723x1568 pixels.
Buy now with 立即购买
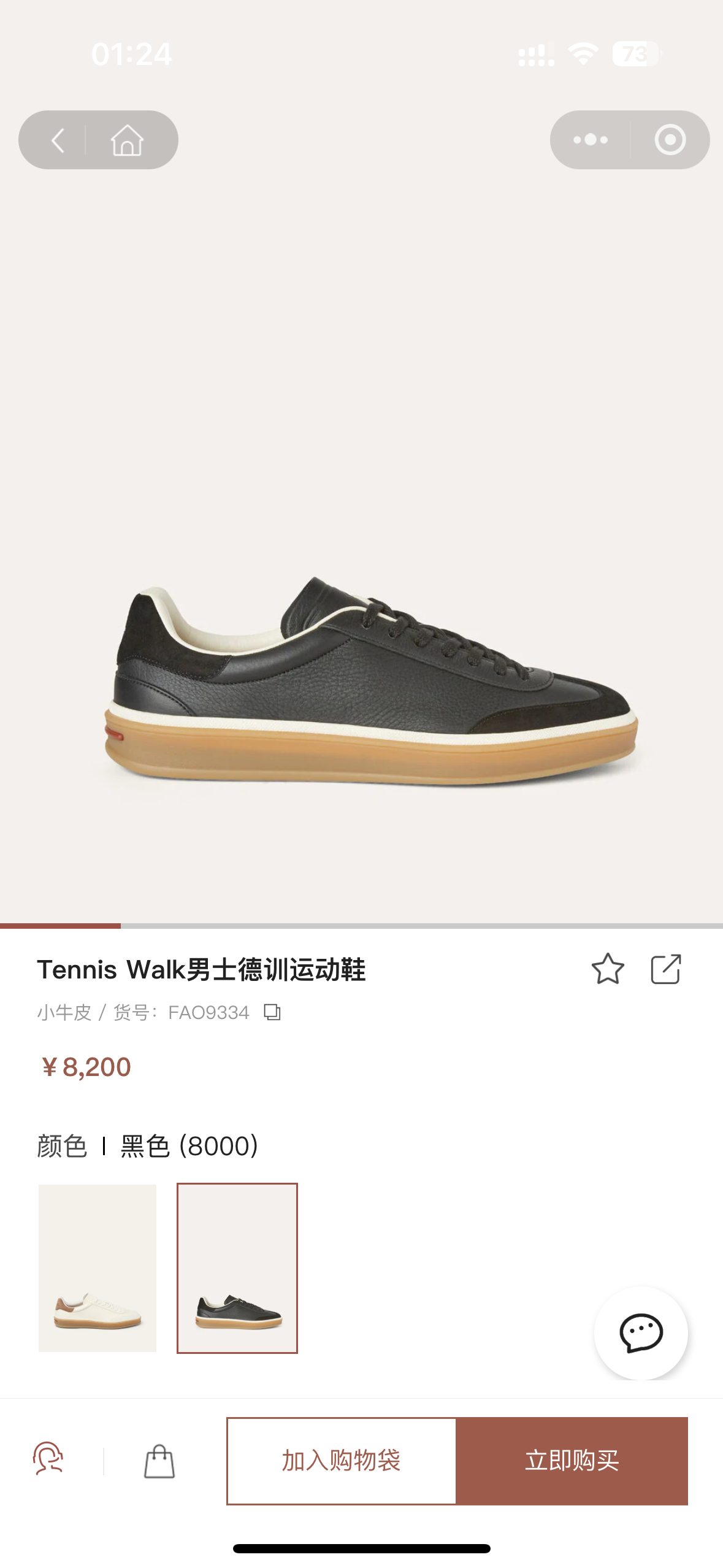572,1461
